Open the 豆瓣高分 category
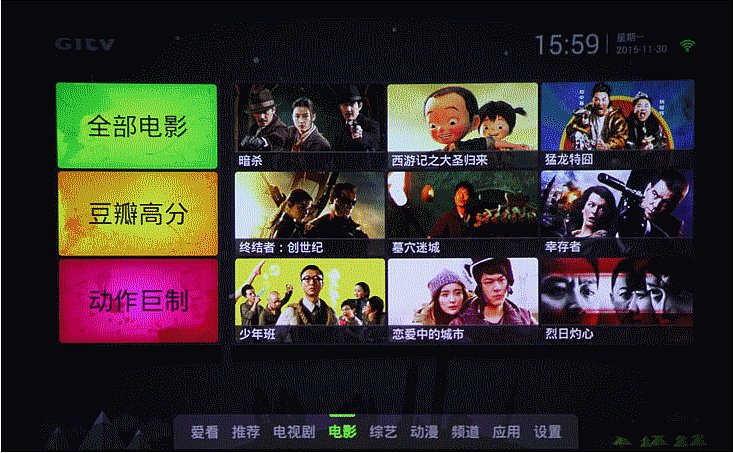This screenshot has height=453, width=733. pyautogui.click(x=137, y=214)
